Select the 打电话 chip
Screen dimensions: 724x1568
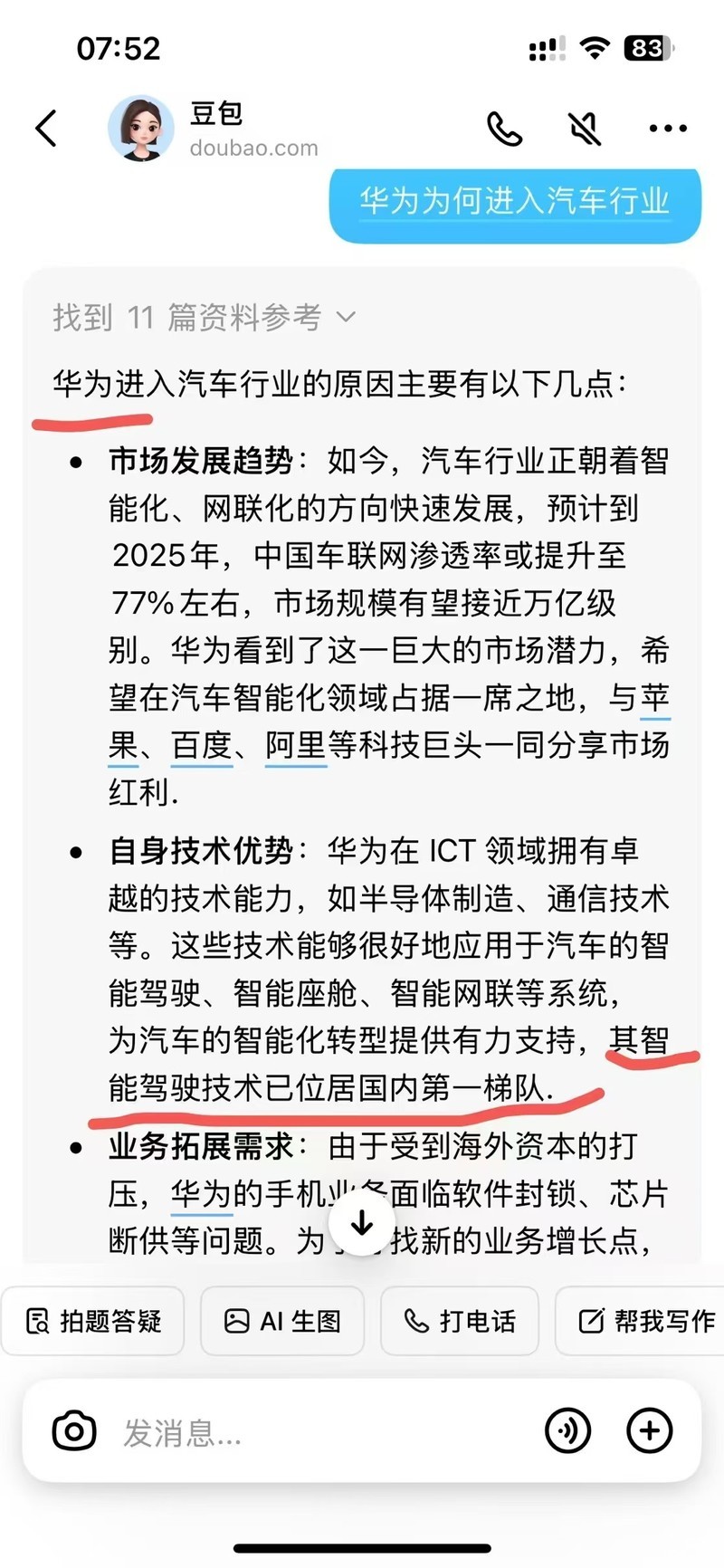pos(460,1321)
